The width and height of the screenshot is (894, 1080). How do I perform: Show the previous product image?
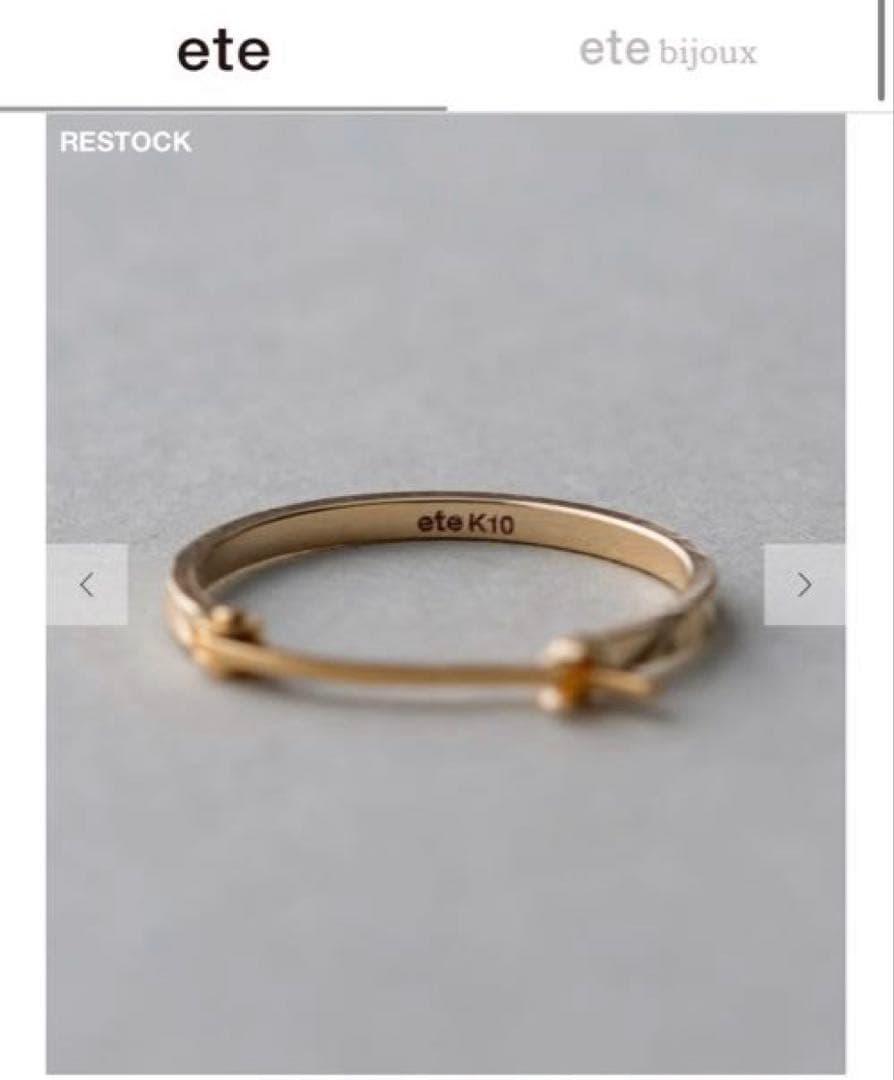87,585
